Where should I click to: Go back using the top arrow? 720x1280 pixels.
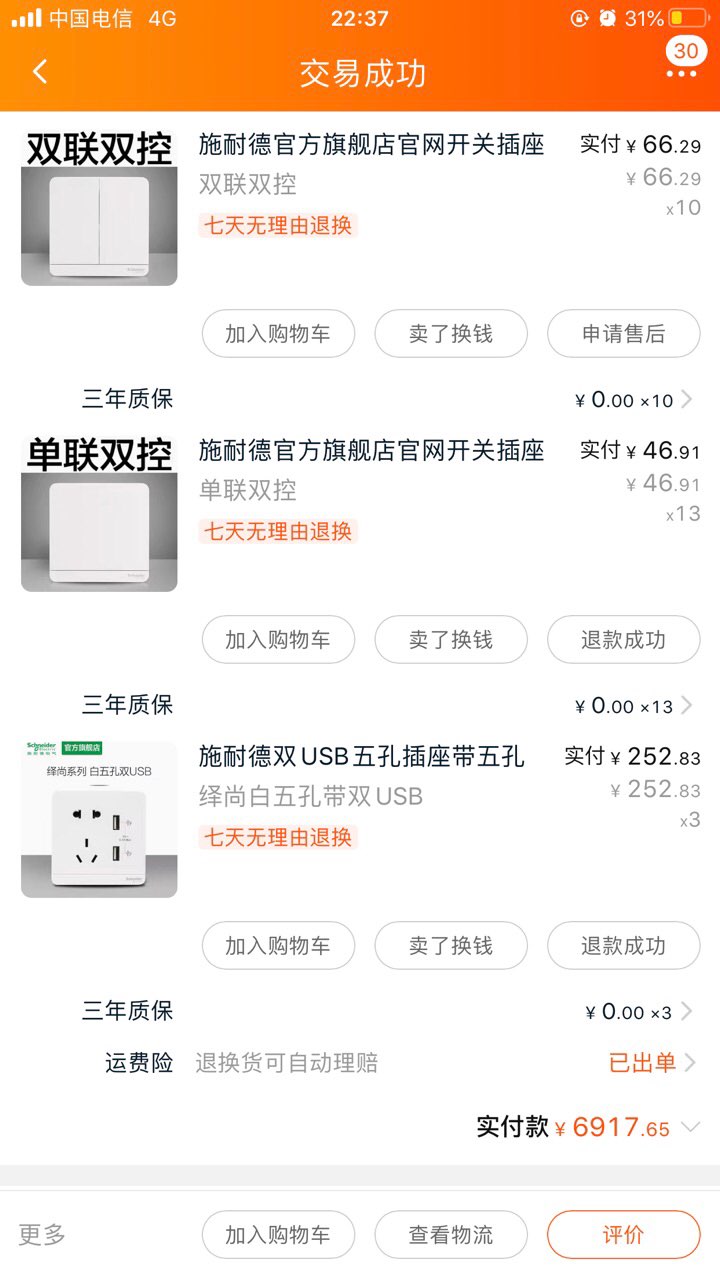[40, 72]
